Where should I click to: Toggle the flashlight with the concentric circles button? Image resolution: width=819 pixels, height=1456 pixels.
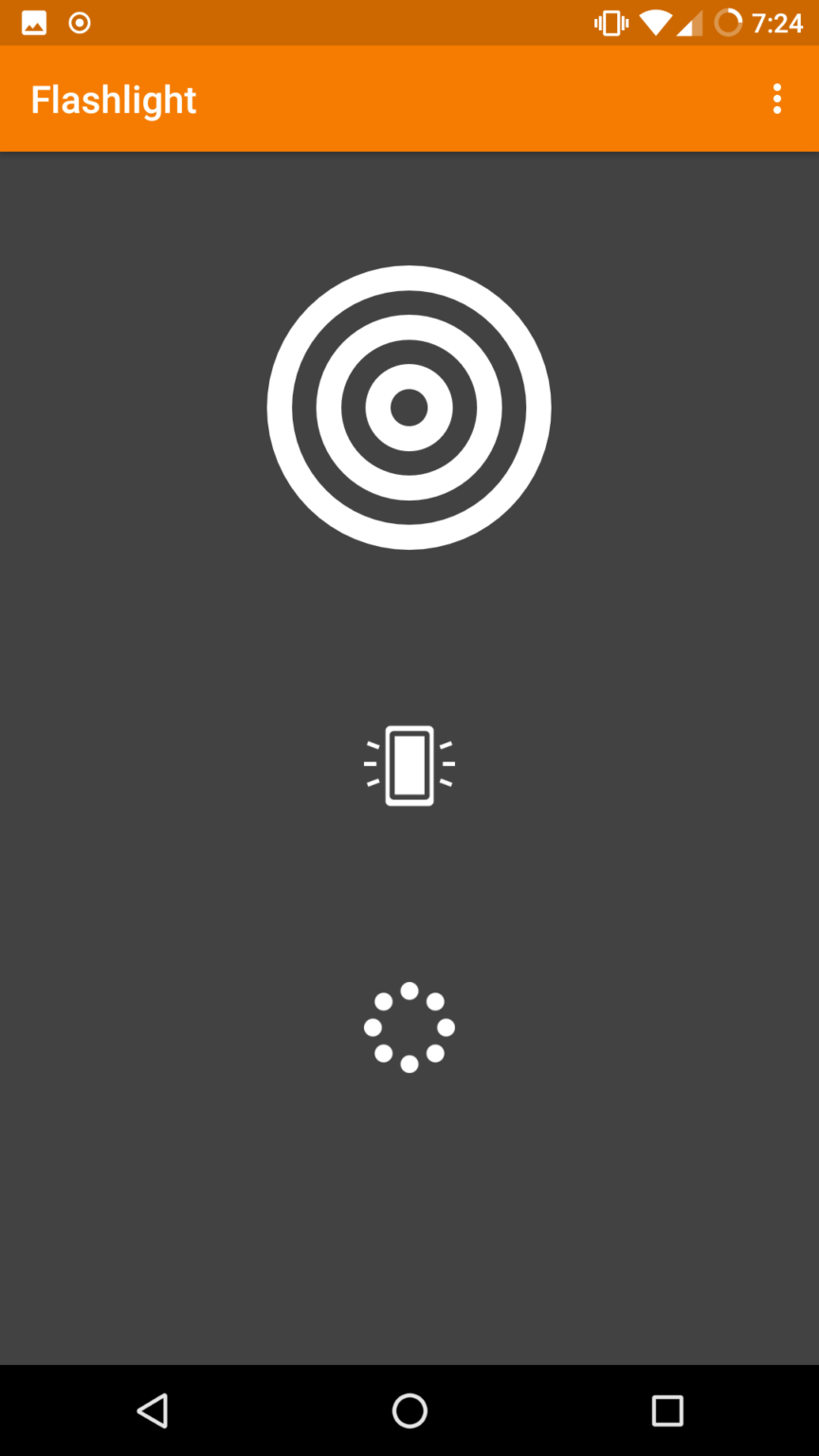coord(409,408)
